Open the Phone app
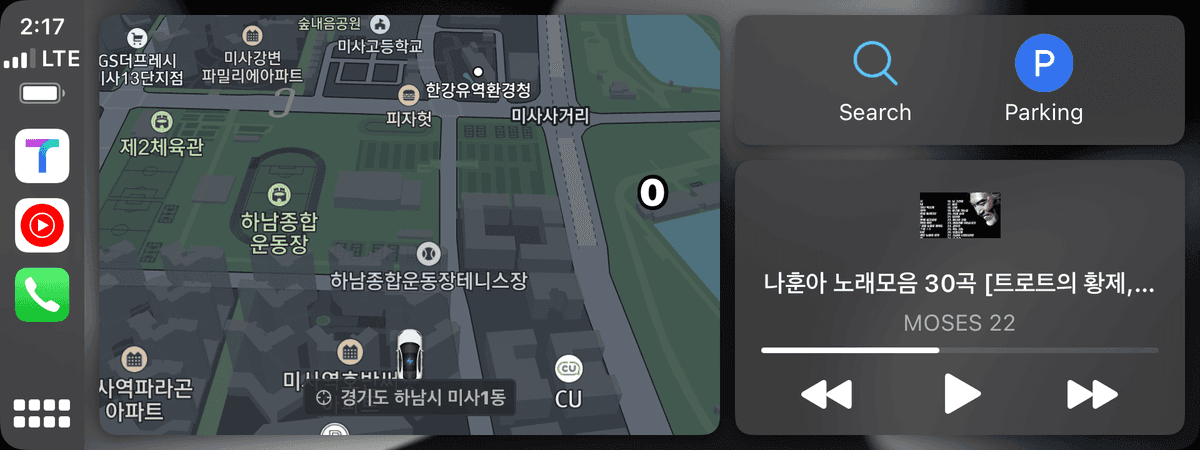 [42, 294]
